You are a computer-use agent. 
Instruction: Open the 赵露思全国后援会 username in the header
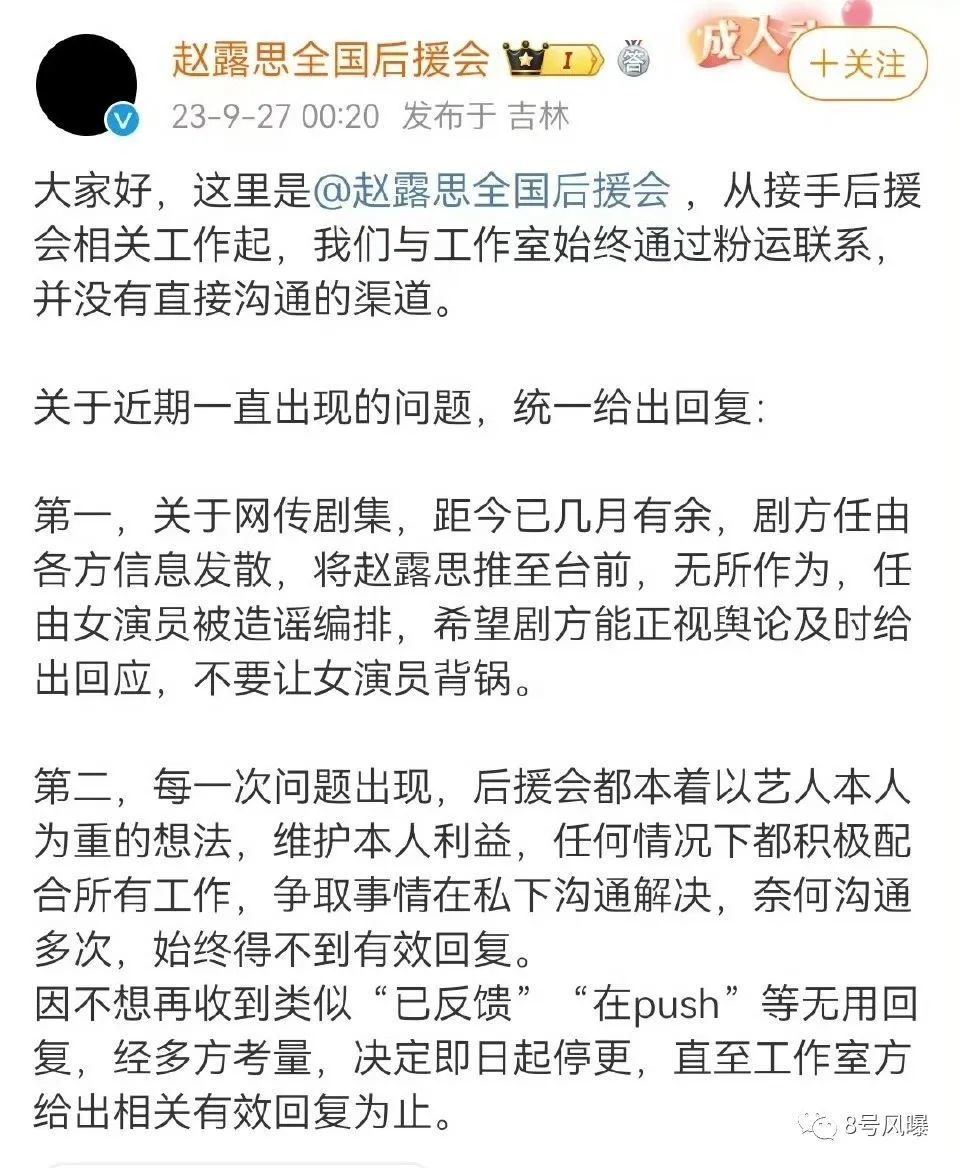tap(330, 61)
